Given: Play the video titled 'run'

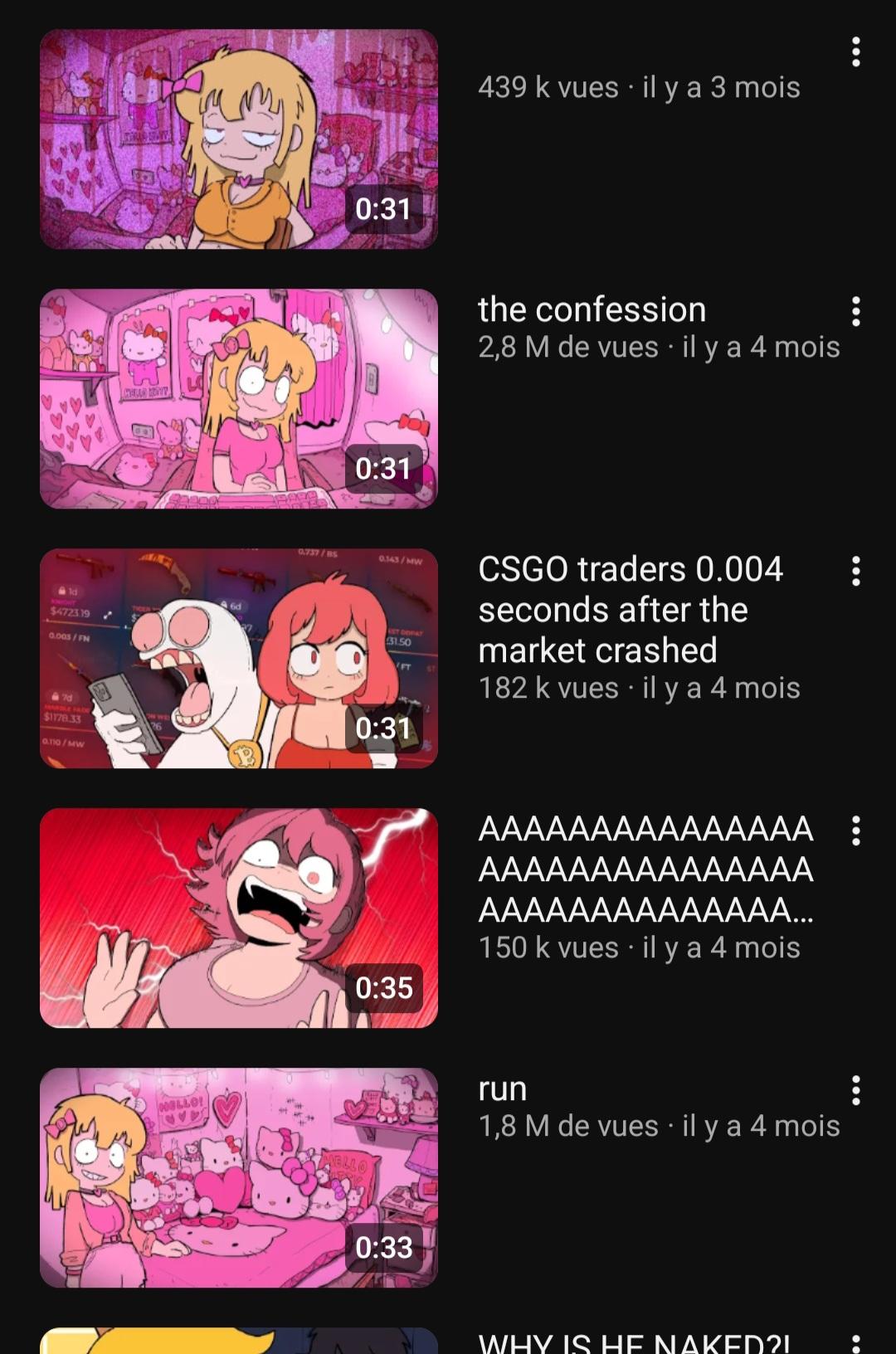Looking at the screenshot, I should pyautogui.click(x=239, y=1177).
